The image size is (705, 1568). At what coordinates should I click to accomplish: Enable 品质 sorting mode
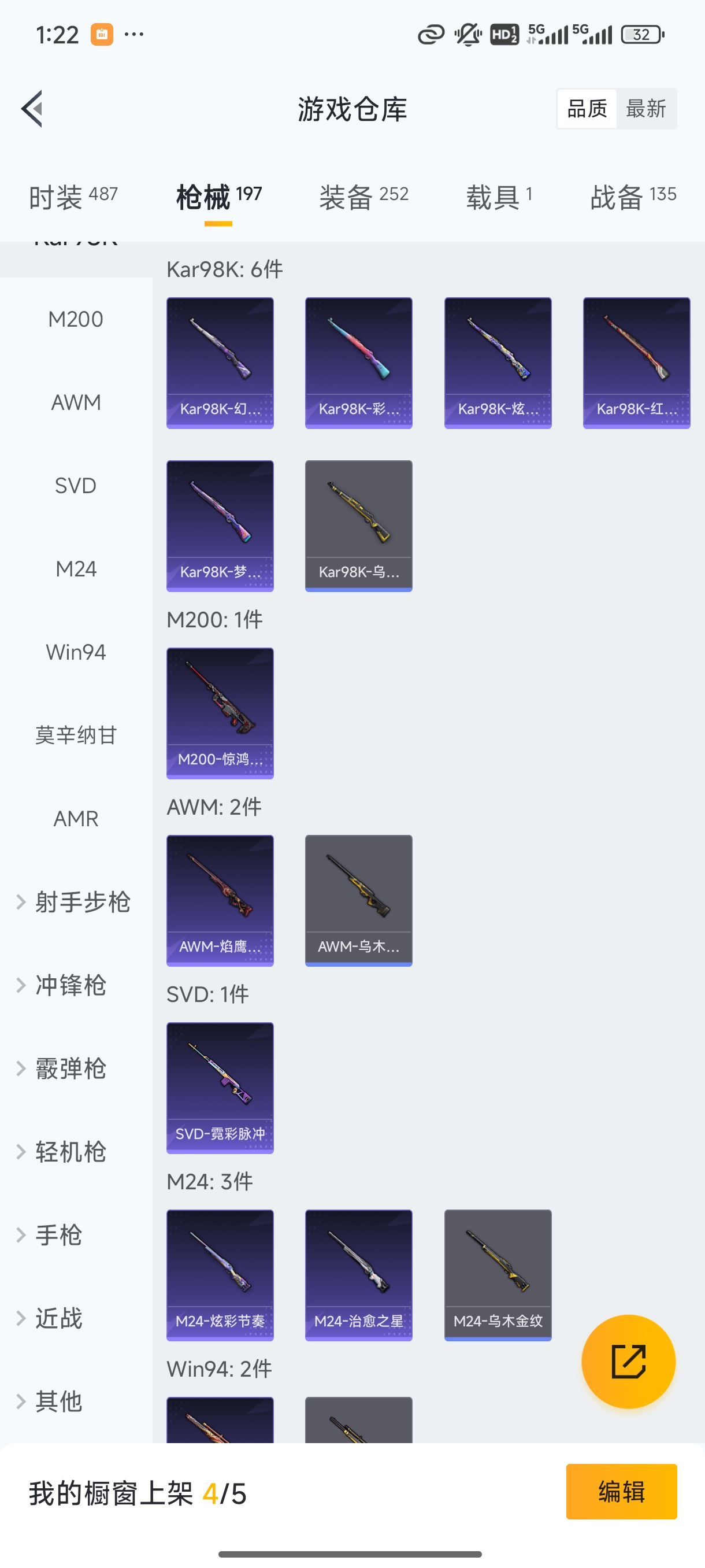click(586, 108)
